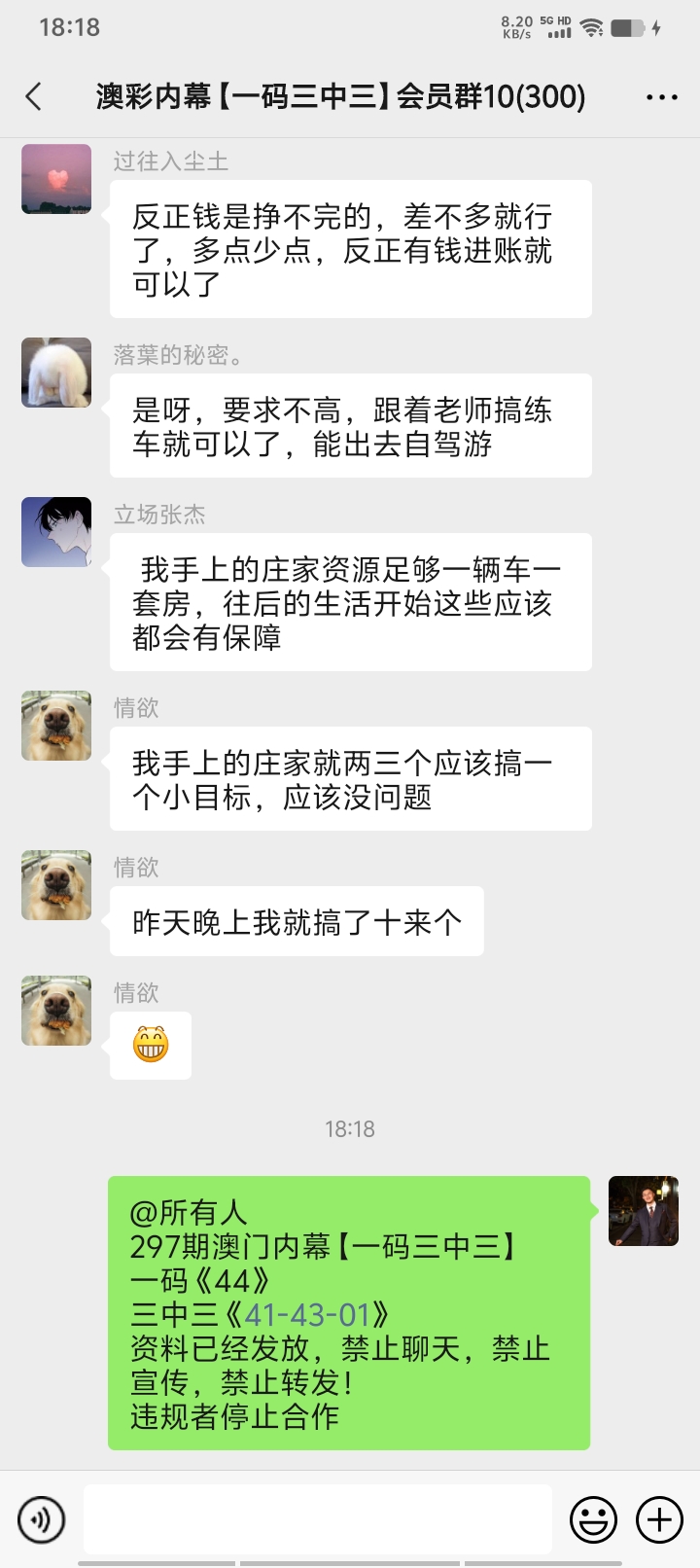Switch to voice message input

click(x=41, y=1518)
